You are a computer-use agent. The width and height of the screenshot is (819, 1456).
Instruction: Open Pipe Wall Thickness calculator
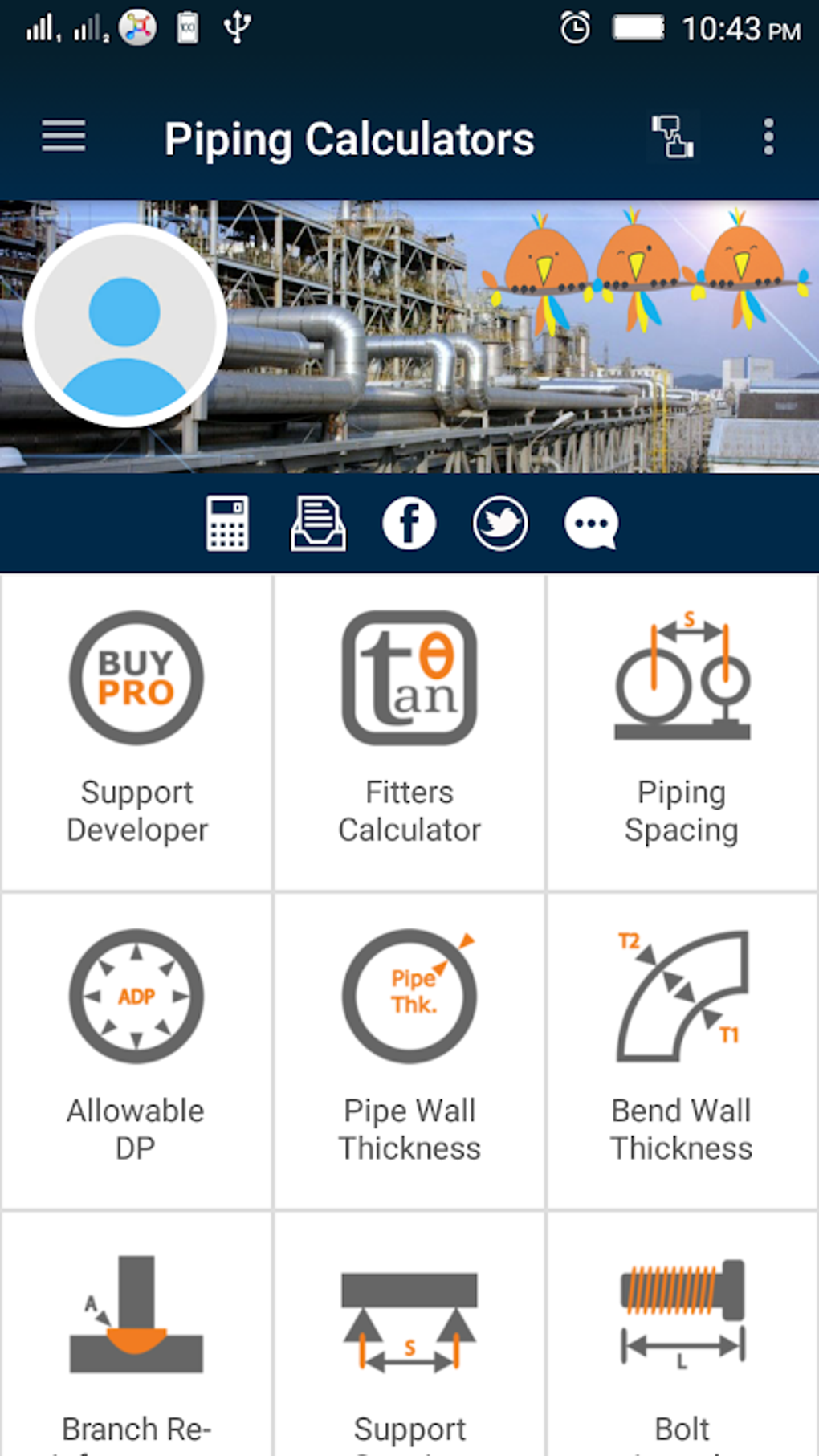pos(409,1050)
